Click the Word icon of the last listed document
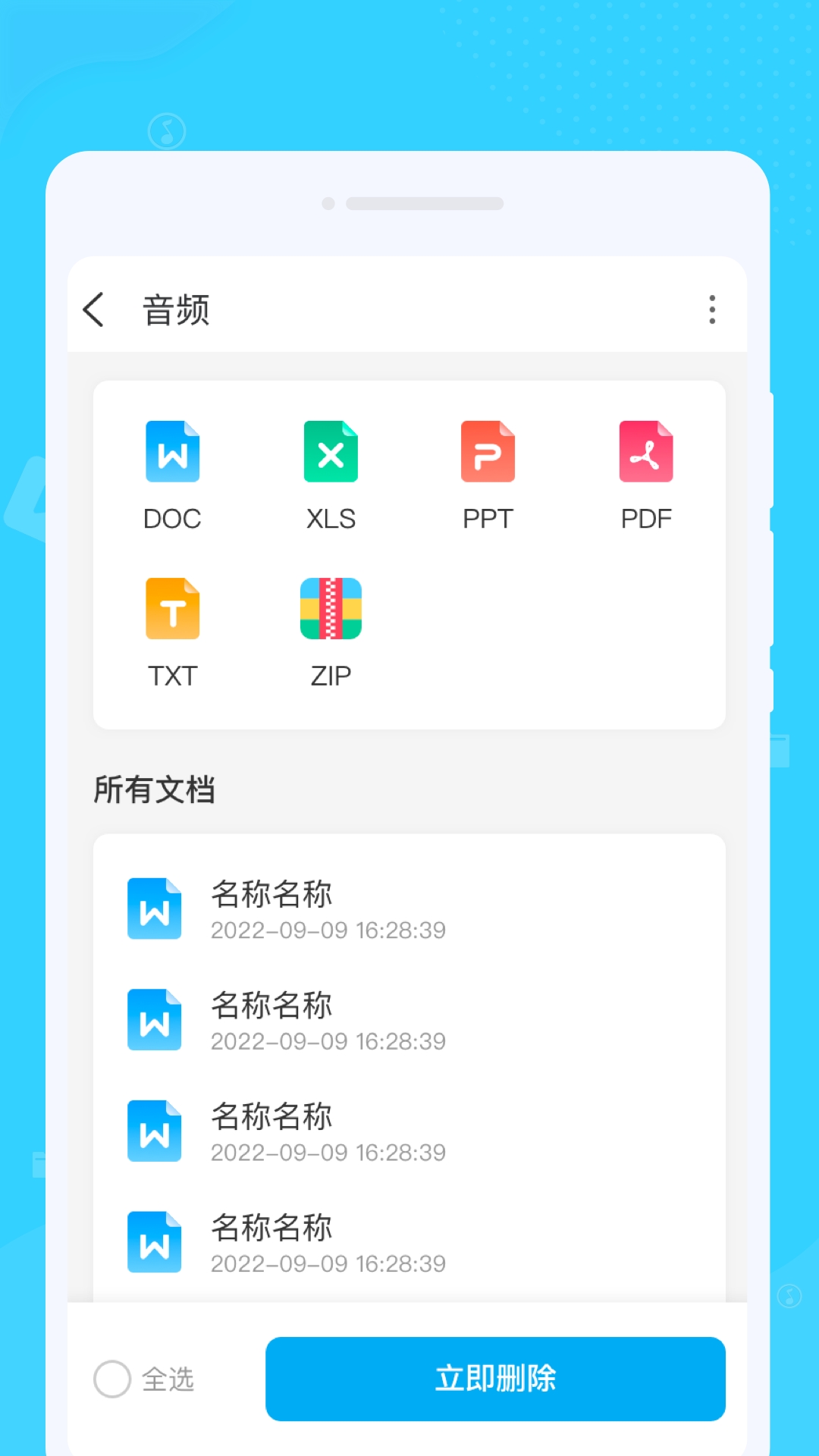819x1456 pixels. click(x=154, y=1241)
